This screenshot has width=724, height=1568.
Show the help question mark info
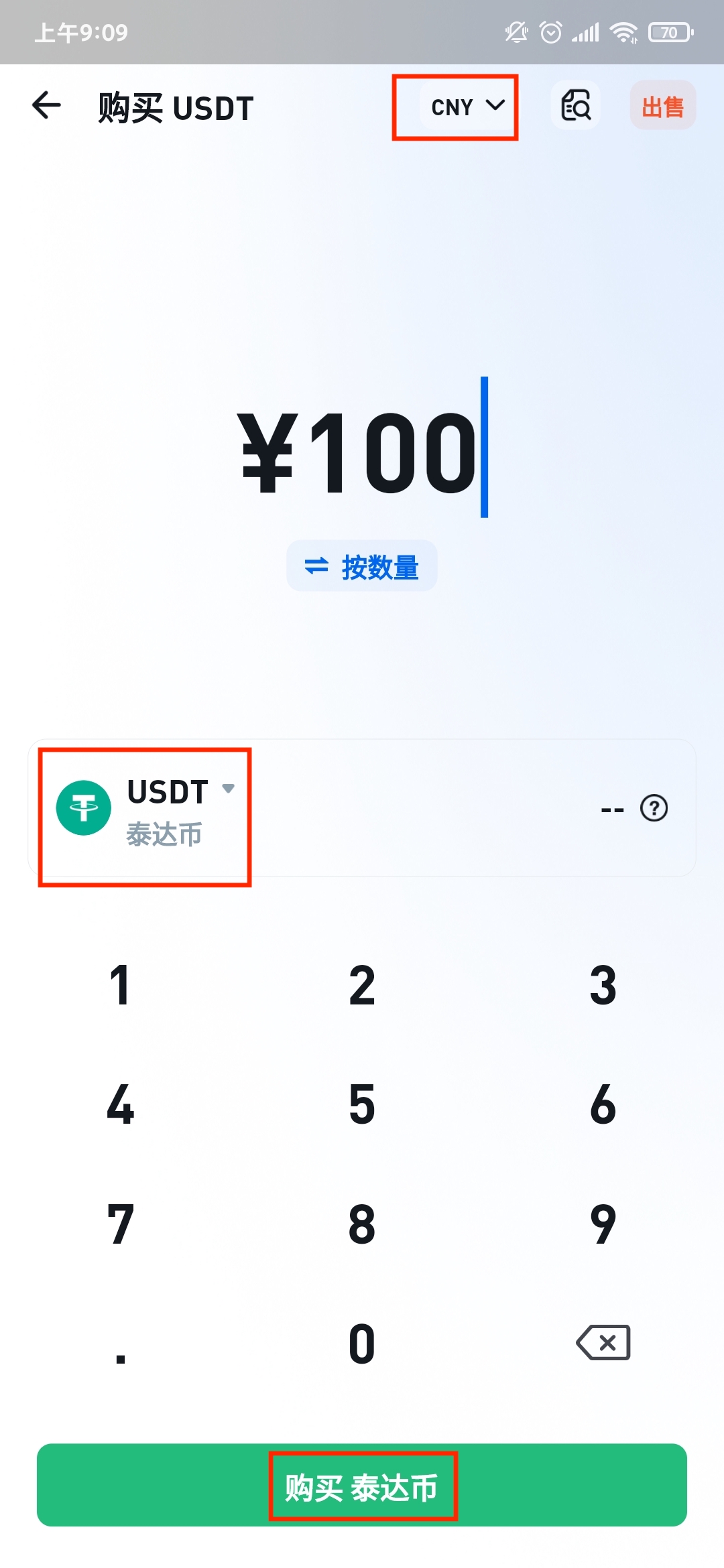(x=654, y=808)
